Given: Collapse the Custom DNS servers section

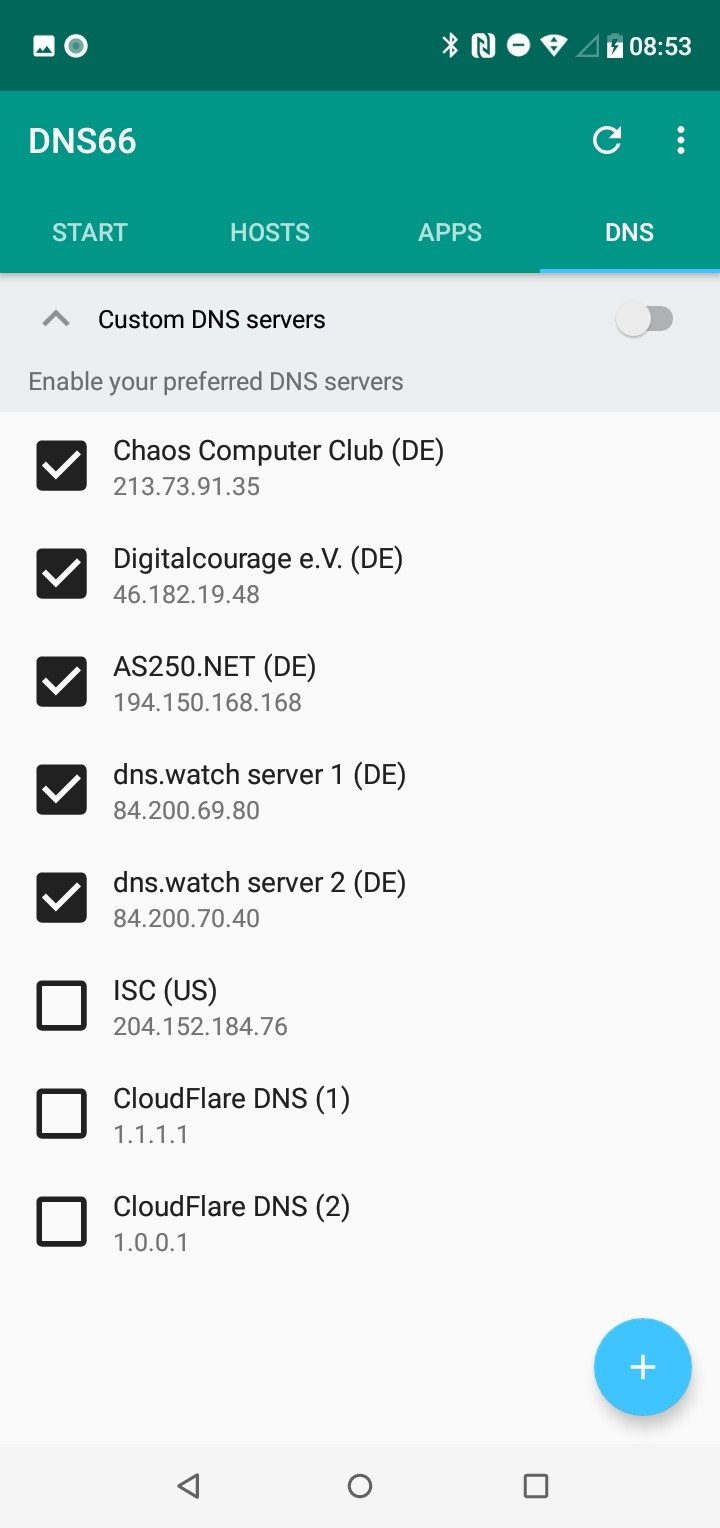Looking at the screenshot, I should 57,320.
